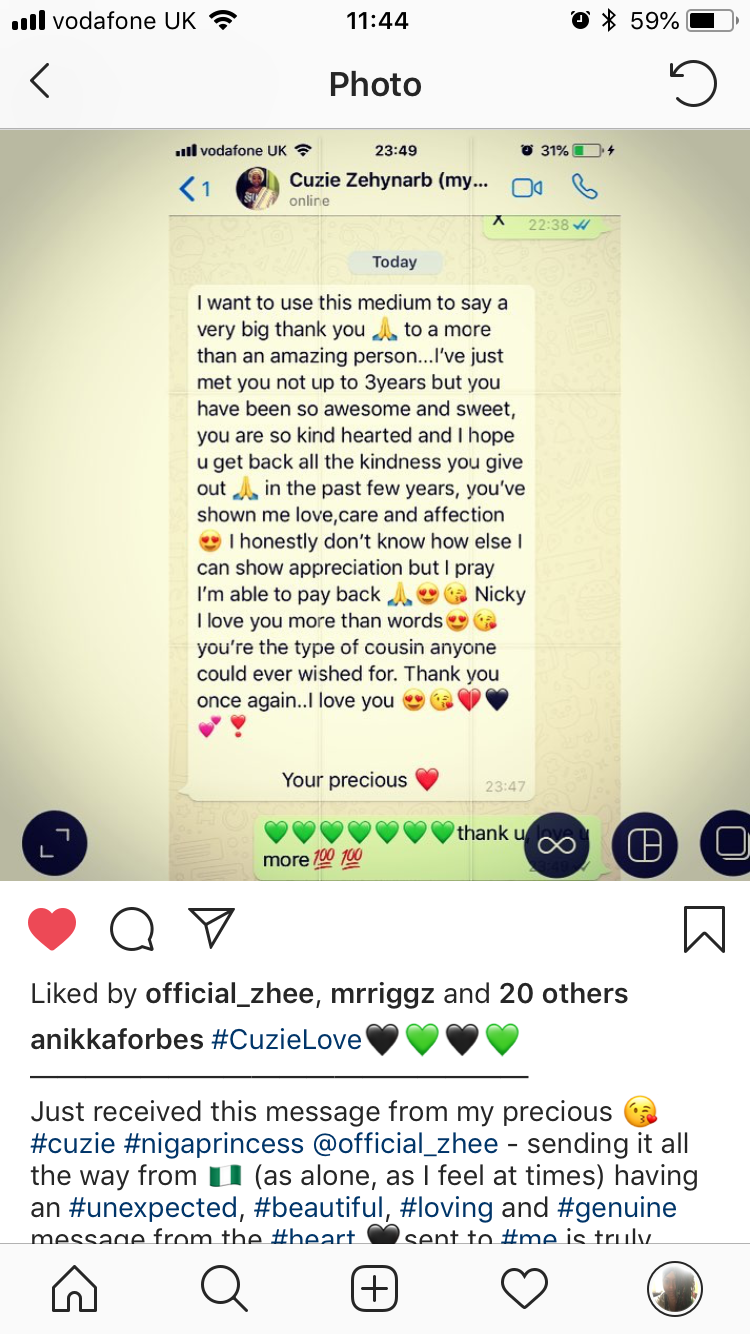Go back using the top-left arrow
This screenshot has width=750, height=1334.
(40, 83)
